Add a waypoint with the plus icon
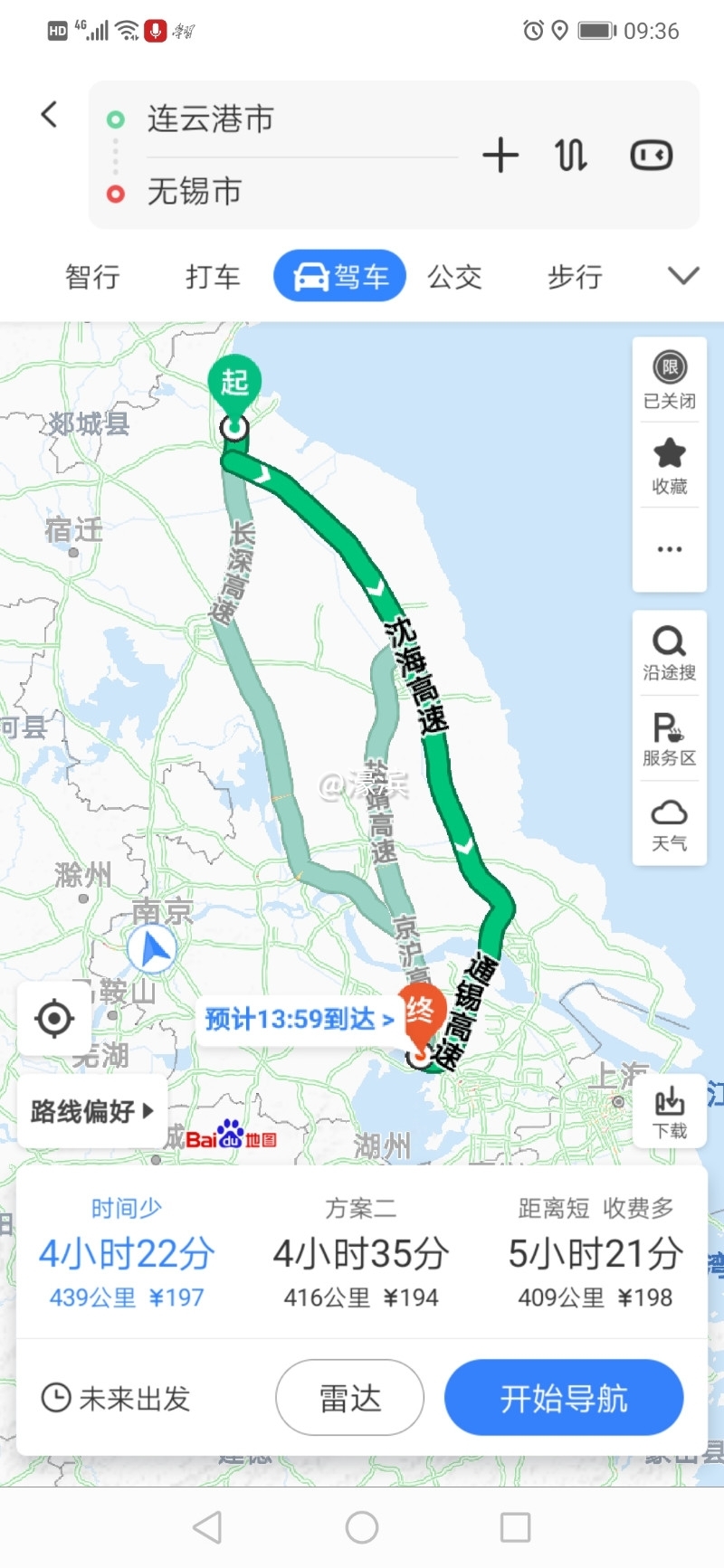The height and width of the screenshot is (1568, 724). (x=500, y=156)
